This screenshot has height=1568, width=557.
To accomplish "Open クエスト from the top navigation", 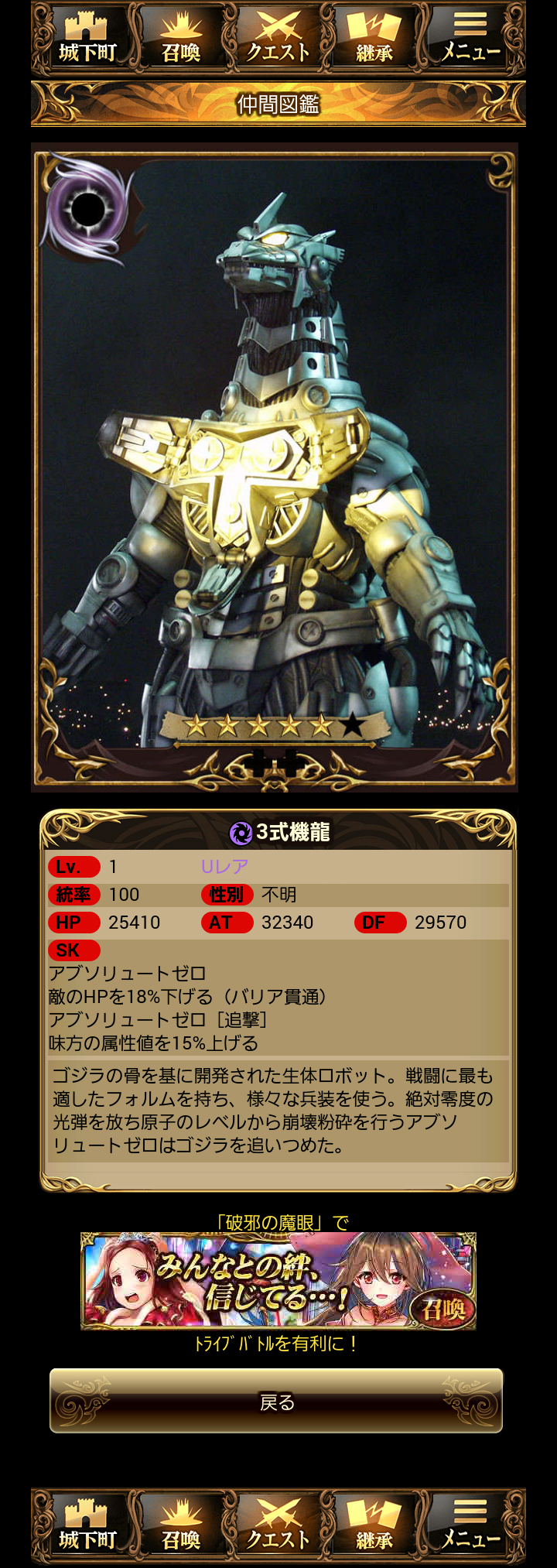I will click(x=278, y=39).
